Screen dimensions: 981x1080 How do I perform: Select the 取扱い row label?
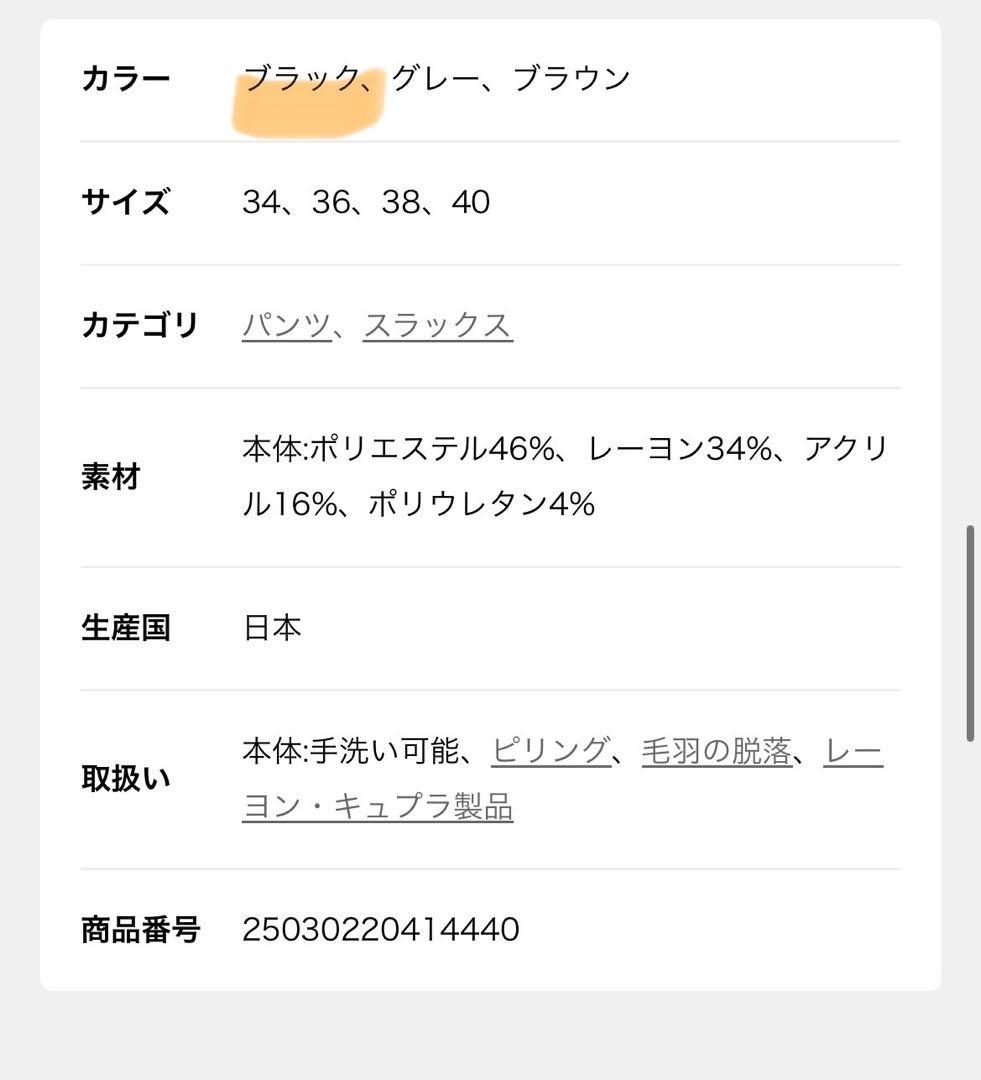tap(125, 777)
